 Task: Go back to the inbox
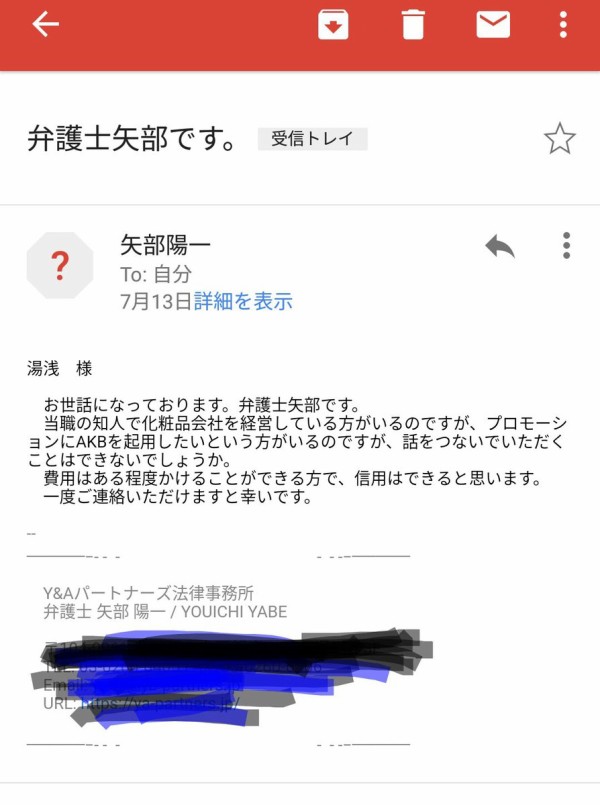46,24
